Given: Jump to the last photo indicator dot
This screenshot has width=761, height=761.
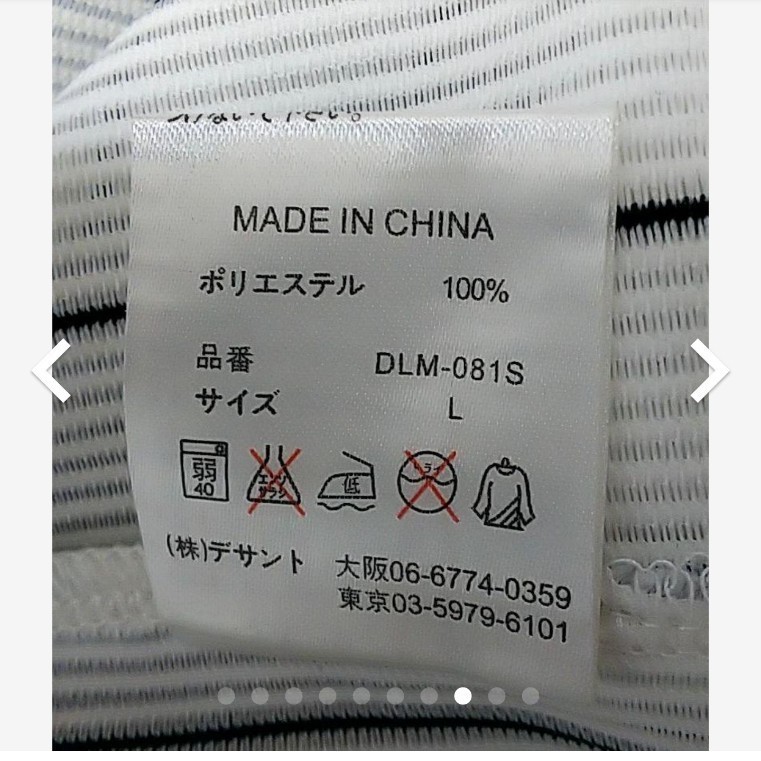Looking at the screenshot, I should click(530, 696).
